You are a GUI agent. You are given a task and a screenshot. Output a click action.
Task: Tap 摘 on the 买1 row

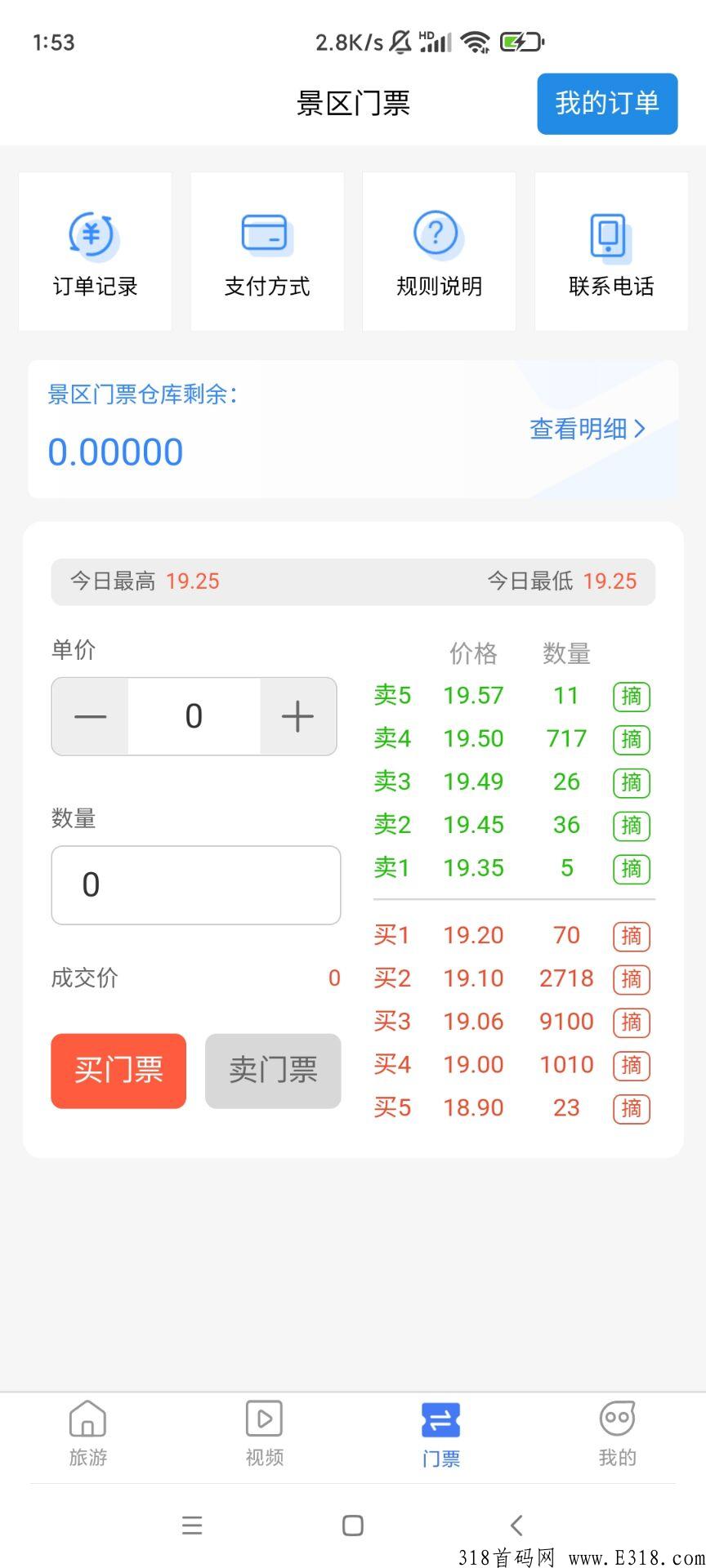point(632,936)
